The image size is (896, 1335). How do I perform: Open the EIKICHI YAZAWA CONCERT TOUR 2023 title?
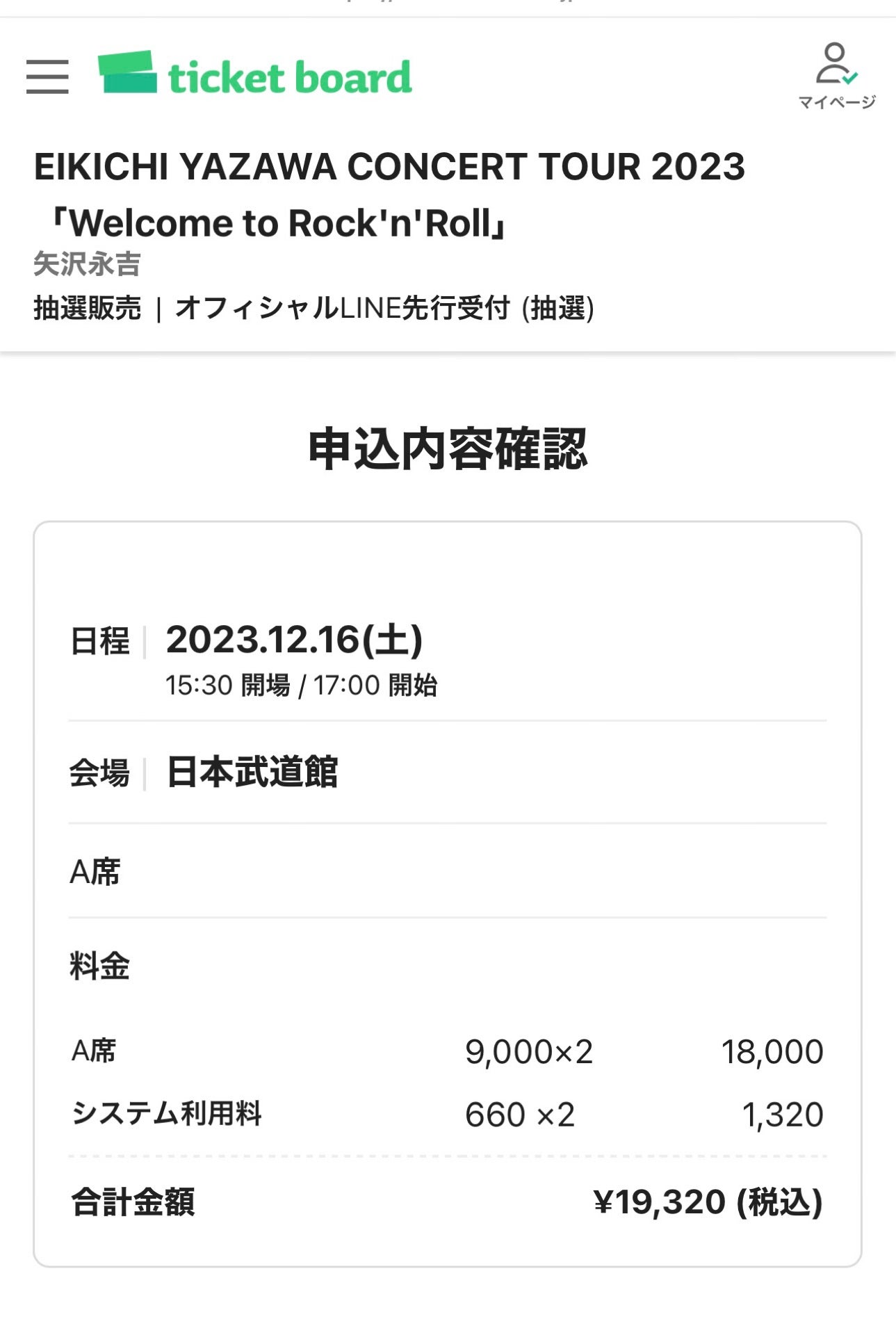pos(389,167)
